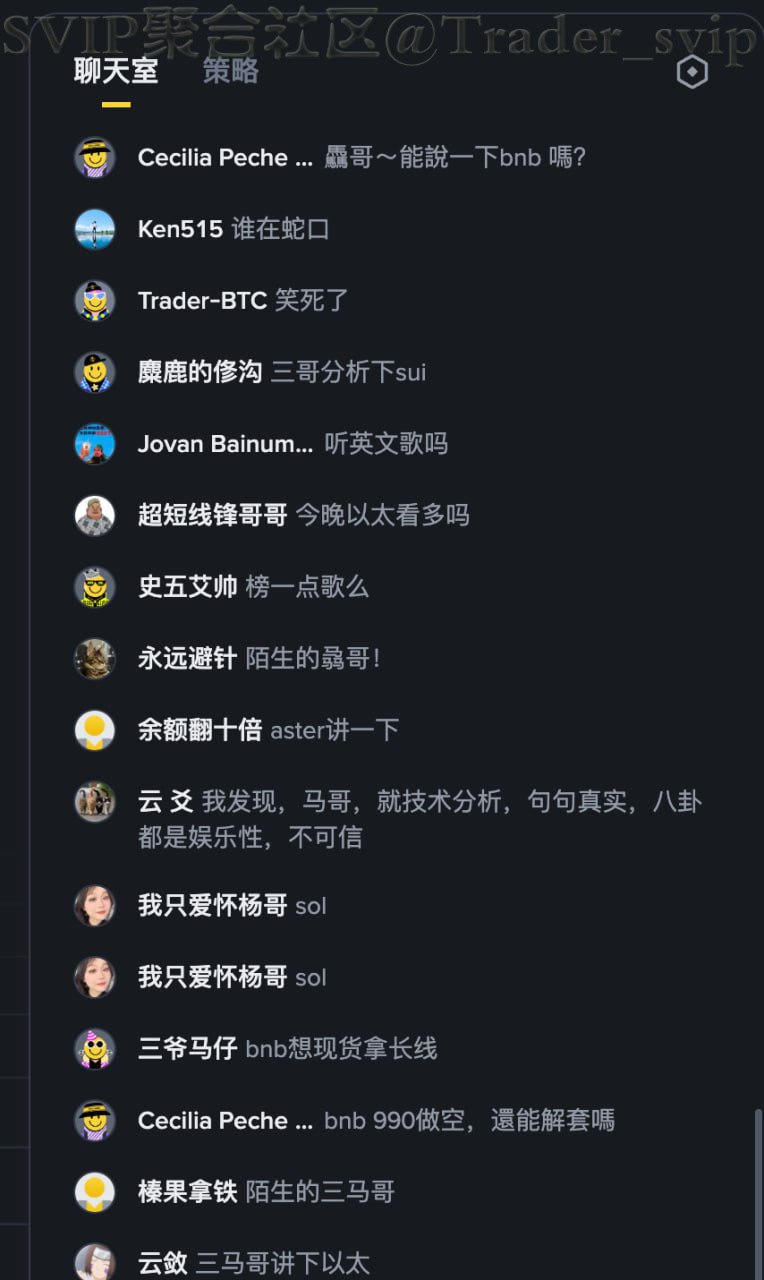The width and height of the screenshot is (764, 1280).
Task: Select the 聊天室 tab
Action: coord(116,71)
